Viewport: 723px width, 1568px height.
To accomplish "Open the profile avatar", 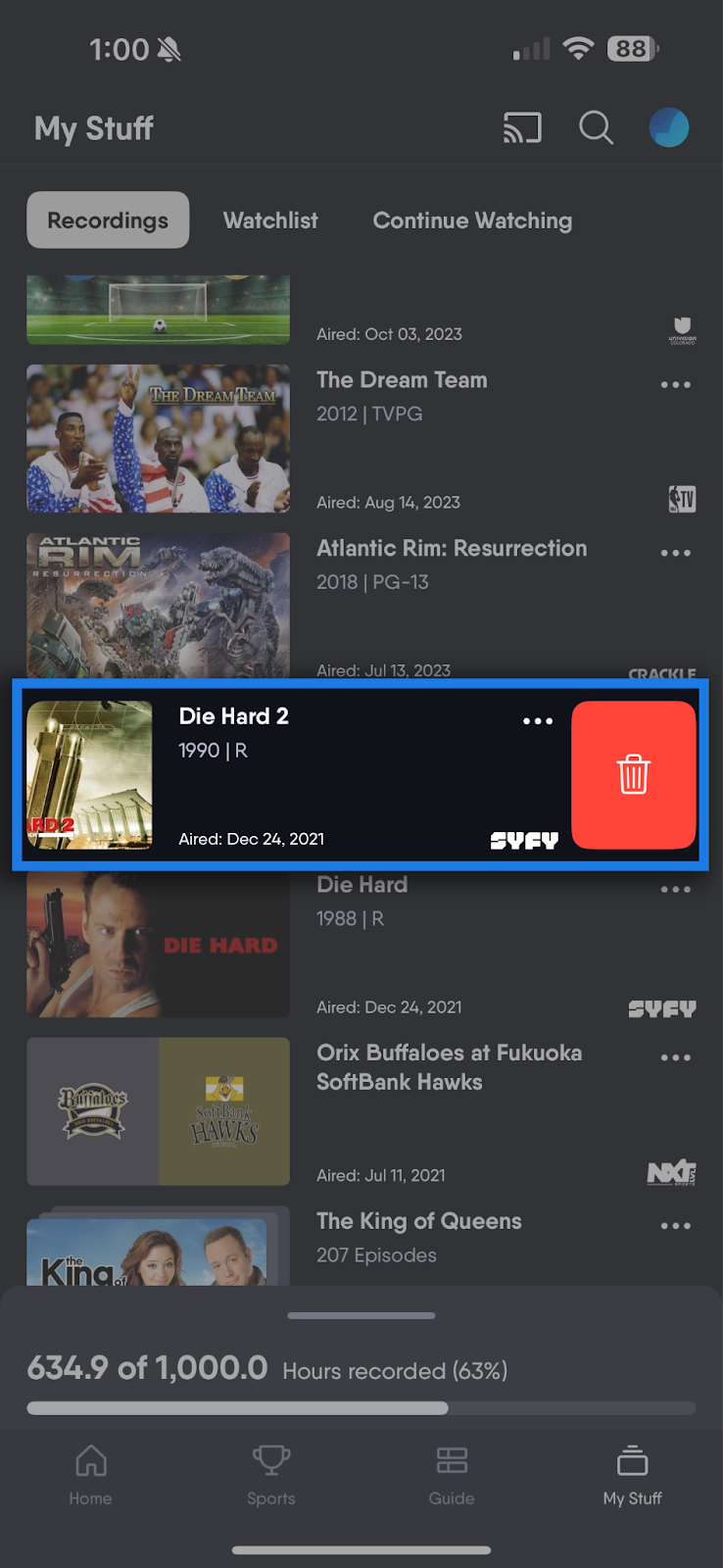I will pos(669,128).
